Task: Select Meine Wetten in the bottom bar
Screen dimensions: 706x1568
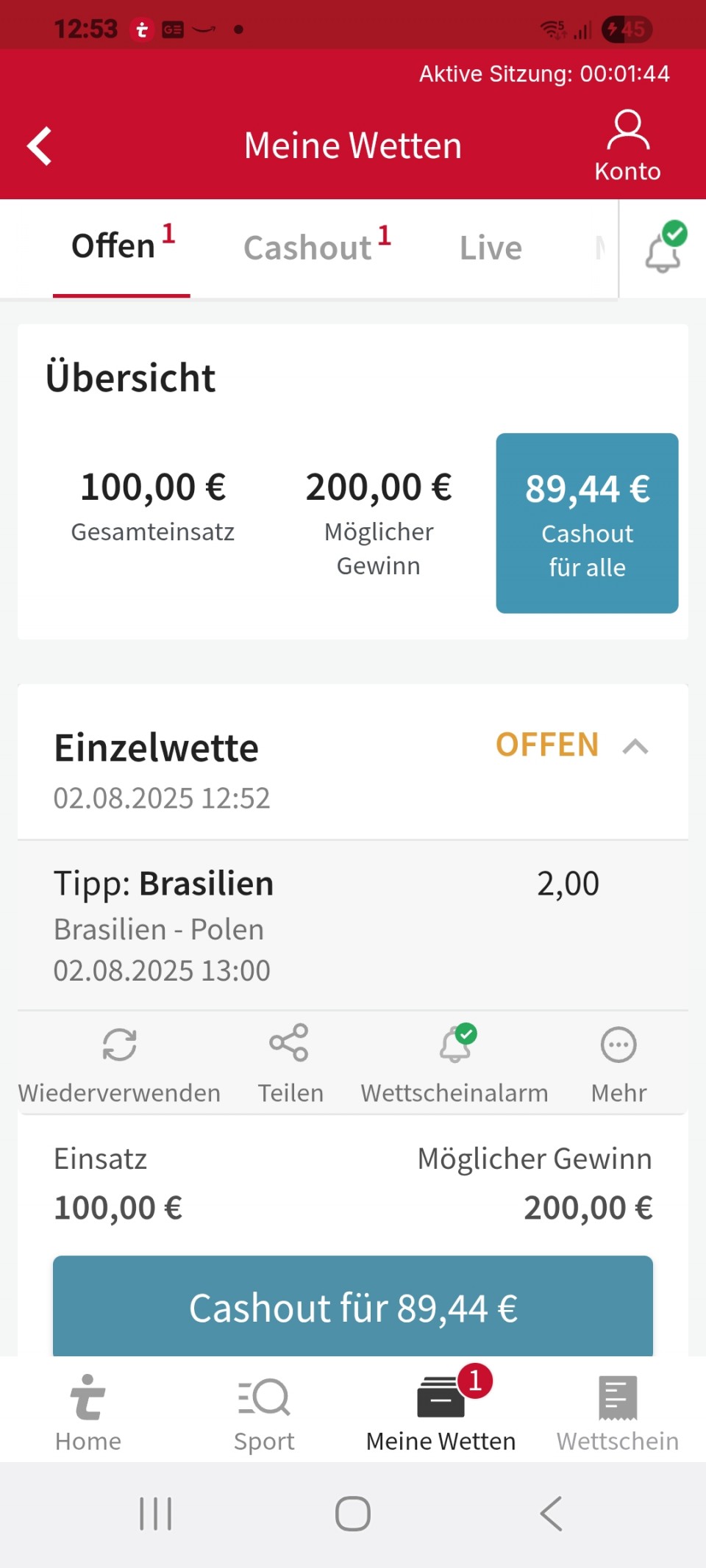Action: [441, 1413]
